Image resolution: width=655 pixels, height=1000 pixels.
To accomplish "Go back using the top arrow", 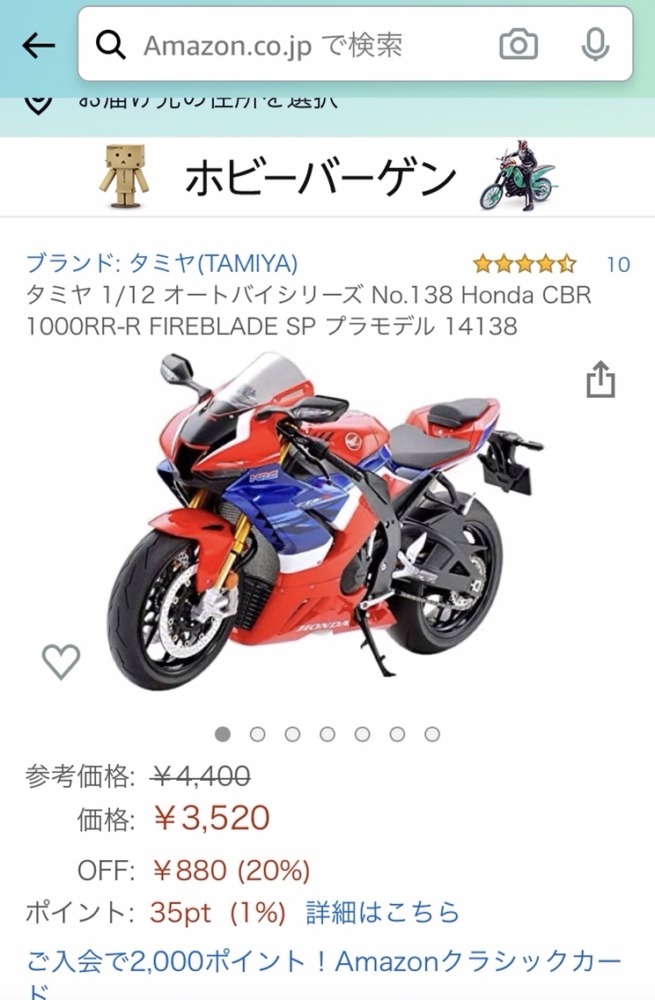I will point(38,45).
